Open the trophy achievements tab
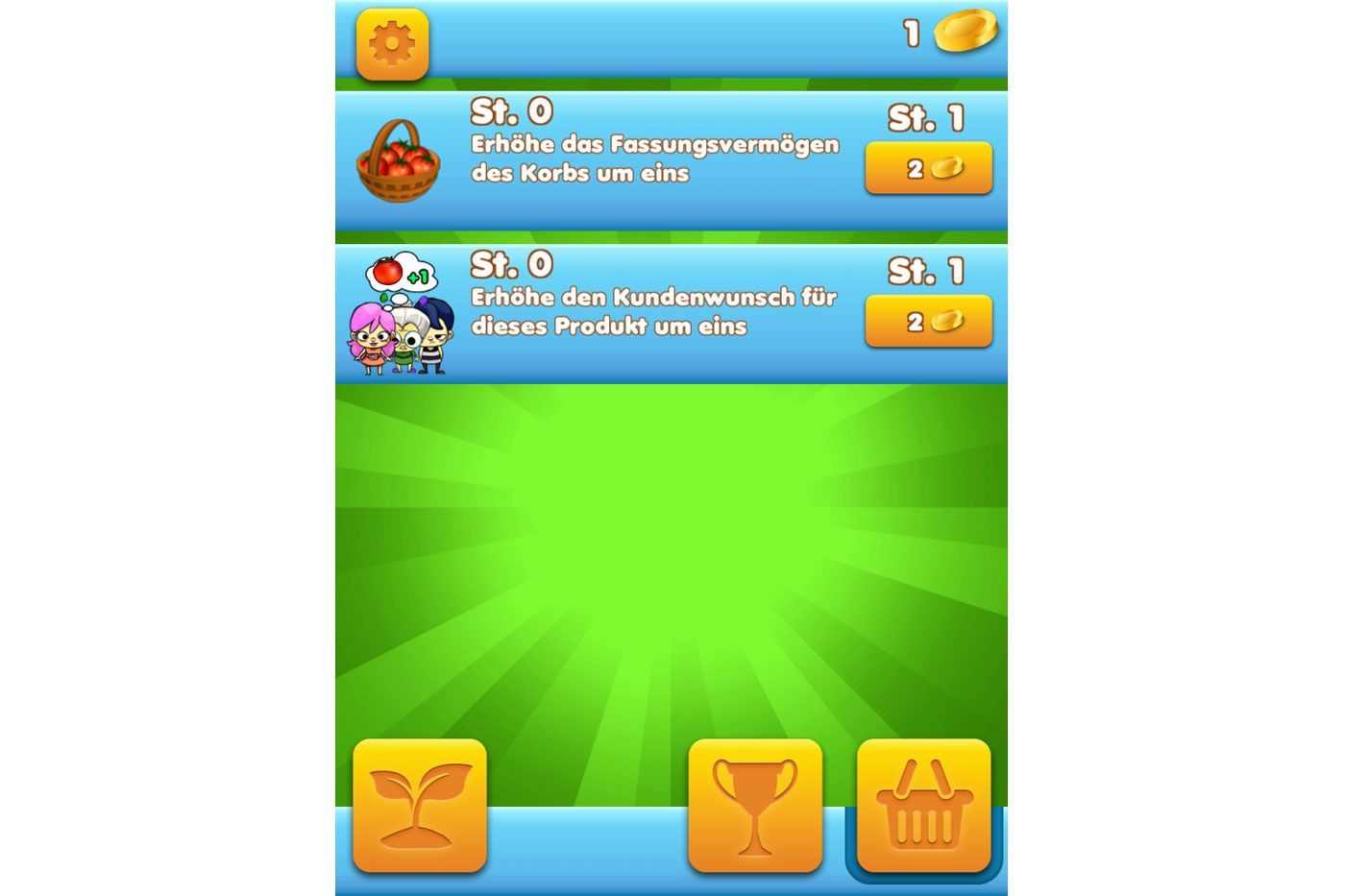 (x=755, y=805)
